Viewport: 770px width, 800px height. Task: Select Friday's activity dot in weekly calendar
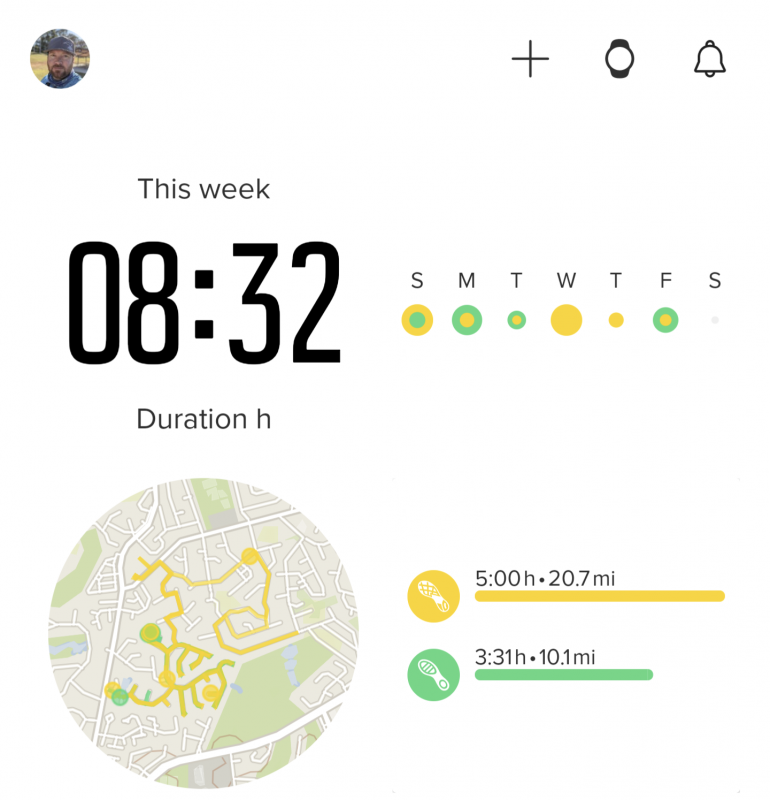point(665,320)
